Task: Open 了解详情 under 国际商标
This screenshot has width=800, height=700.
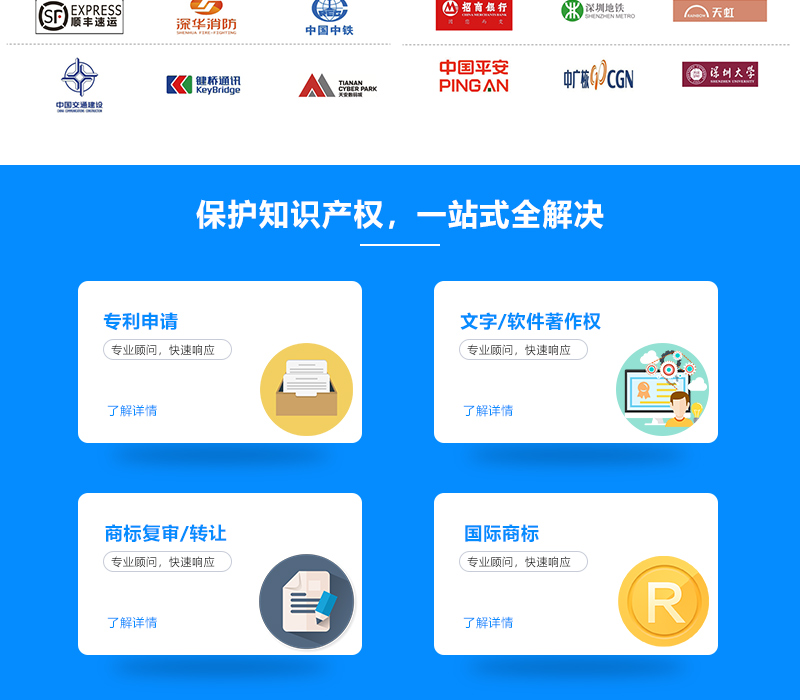Action: click(x=488, y=622)
